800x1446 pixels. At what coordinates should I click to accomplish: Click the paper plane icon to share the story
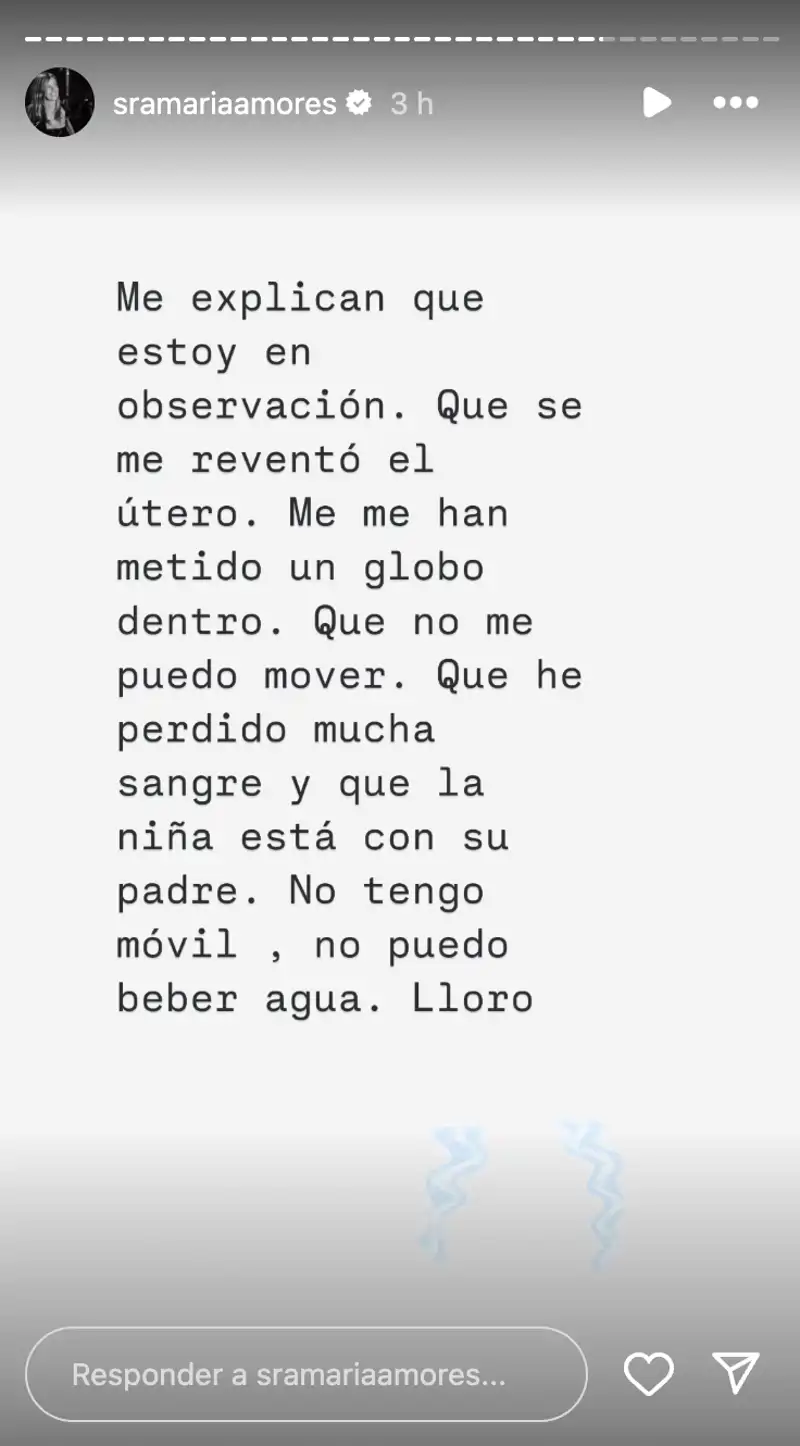point(737,1374)
